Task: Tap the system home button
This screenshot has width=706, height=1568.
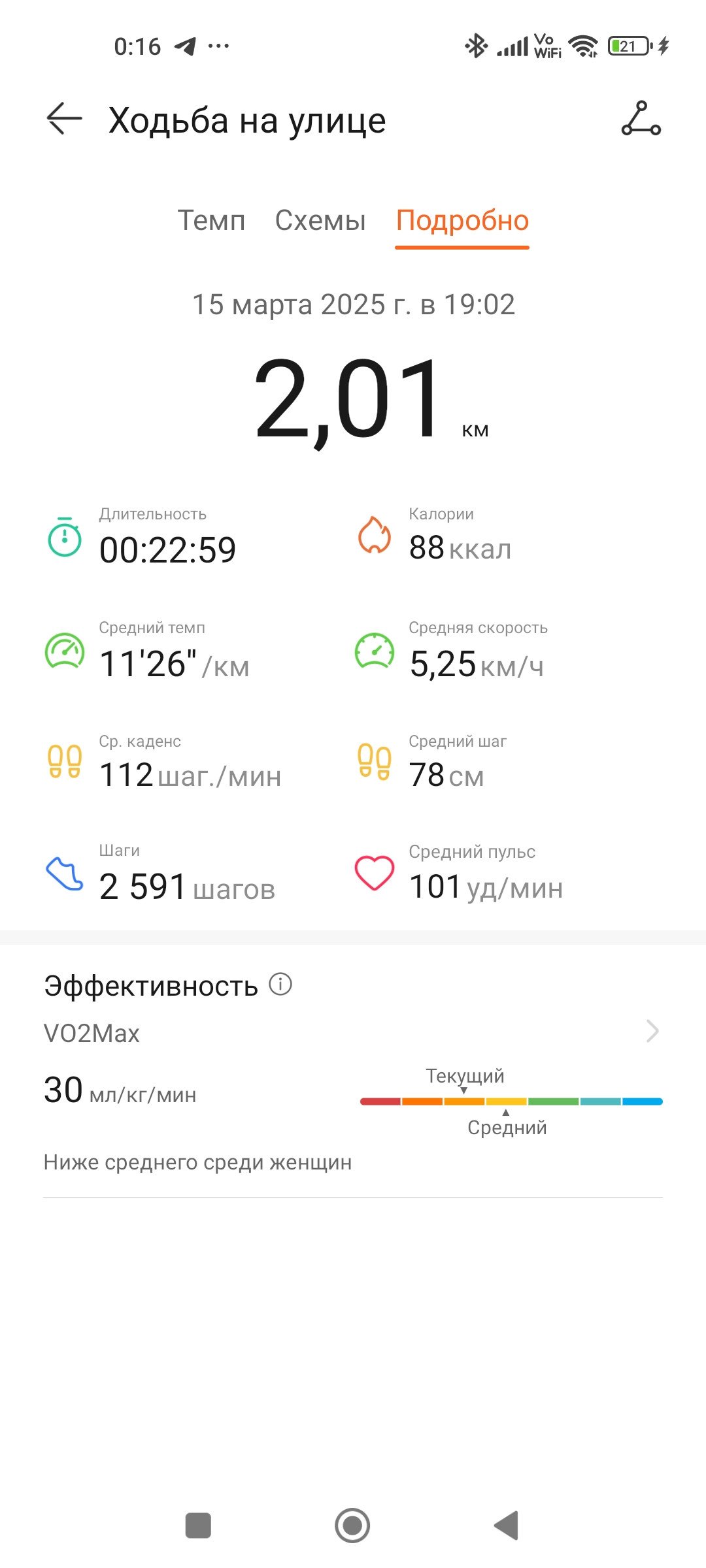Action: (352, 1526)
